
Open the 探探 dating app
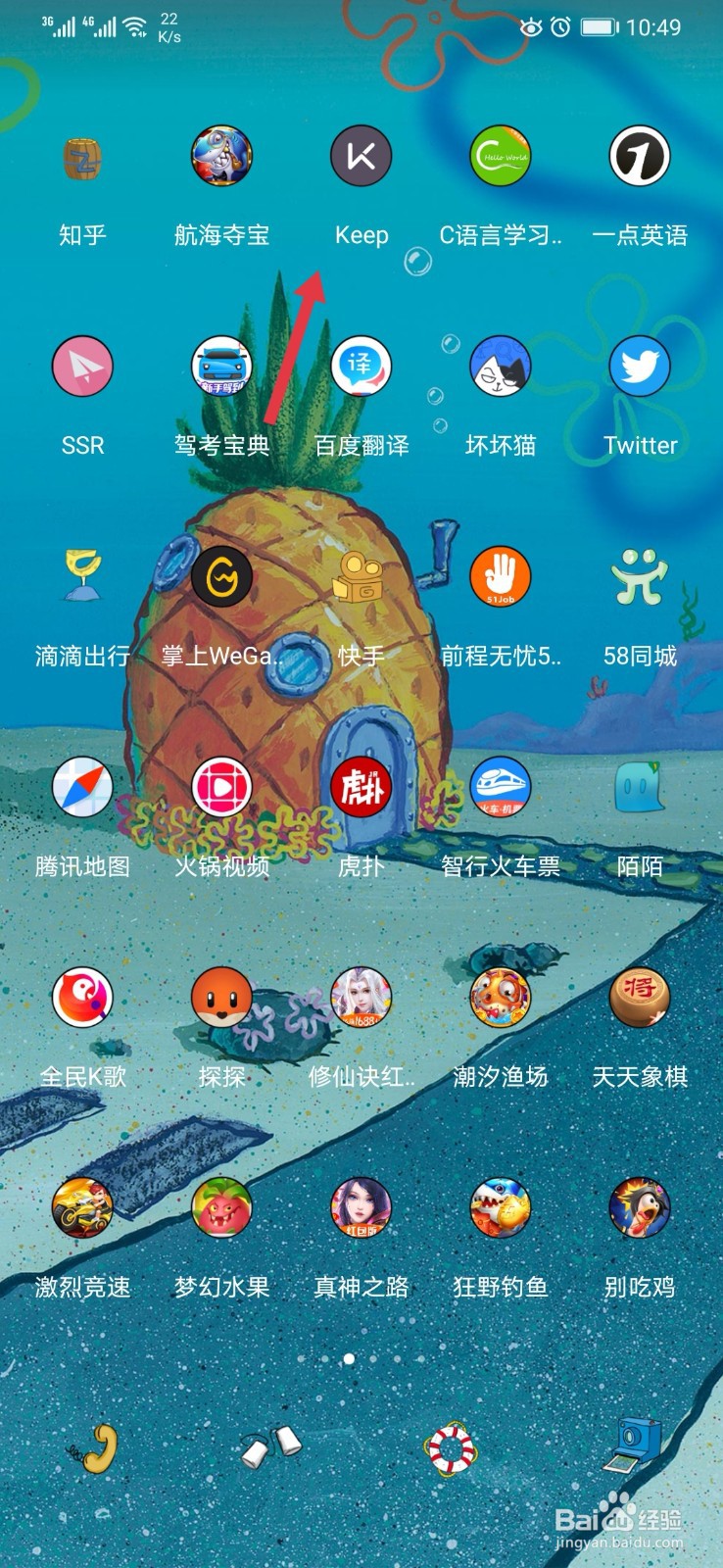coord(221,997)
